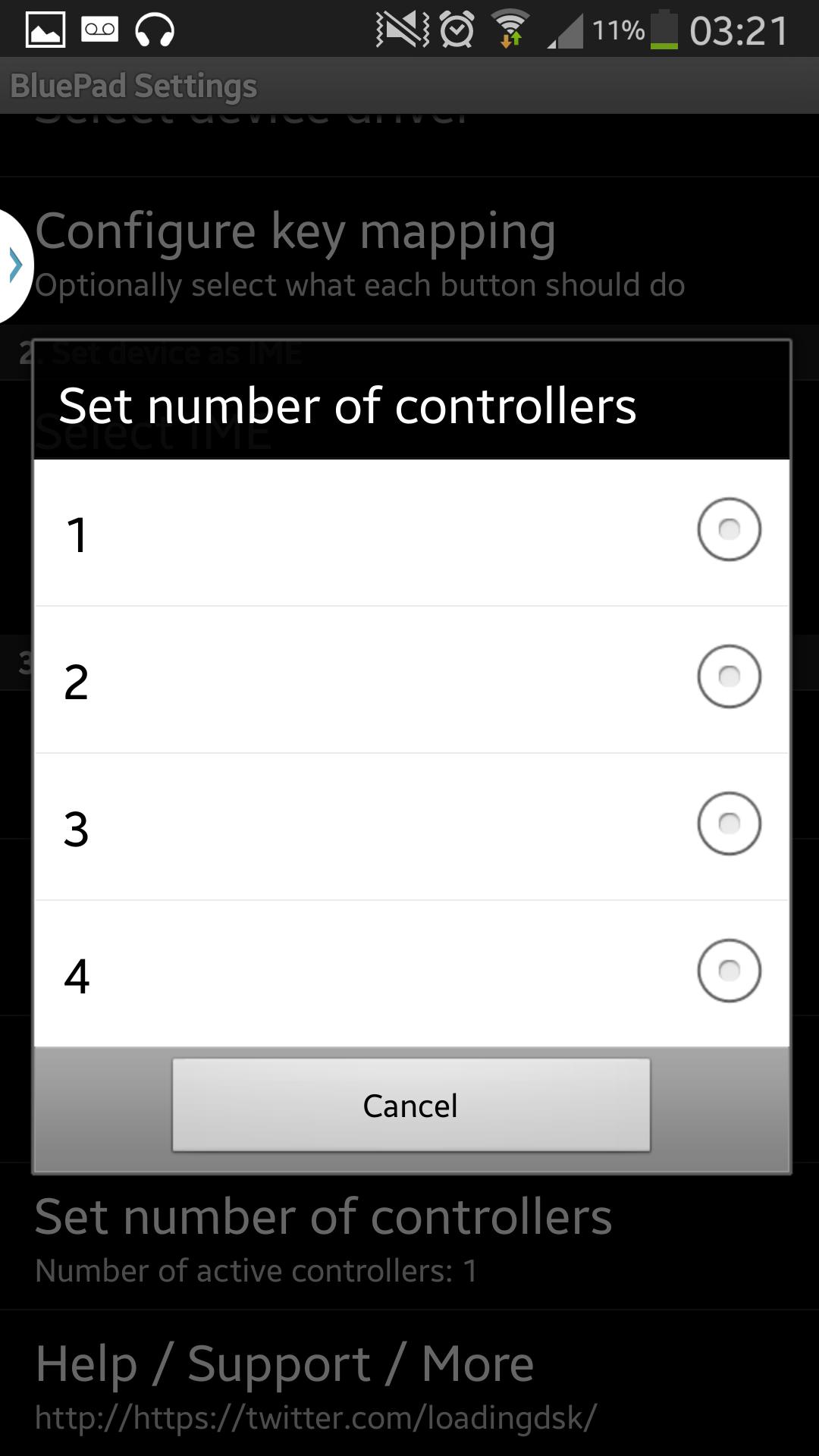Cancel the controller number dialog

(x=410, y=1105)
